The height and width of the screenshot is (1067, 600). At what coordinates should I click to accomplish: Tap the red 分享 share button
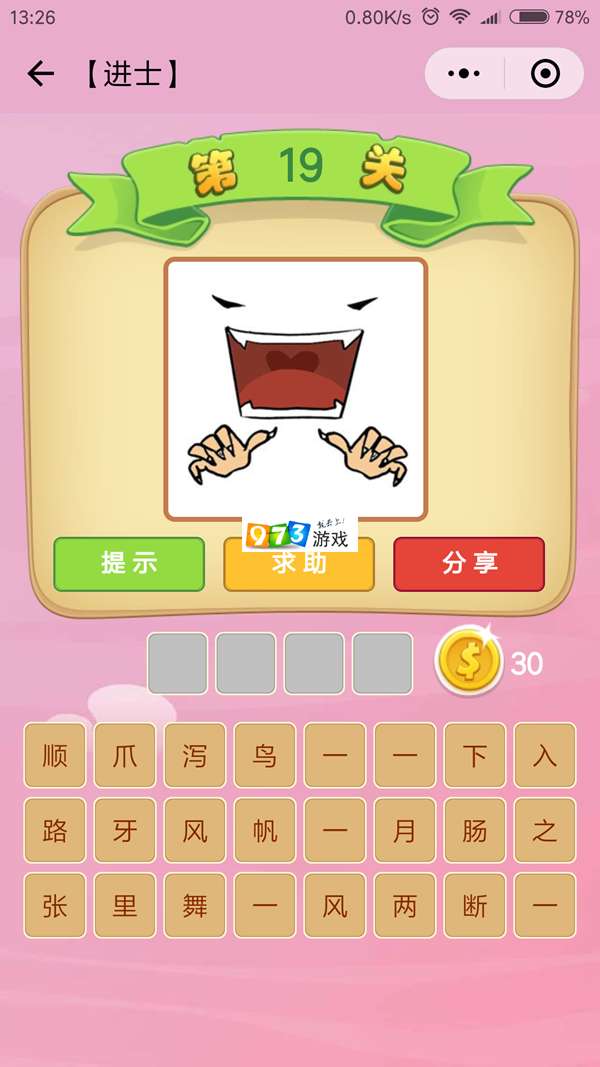469,564
